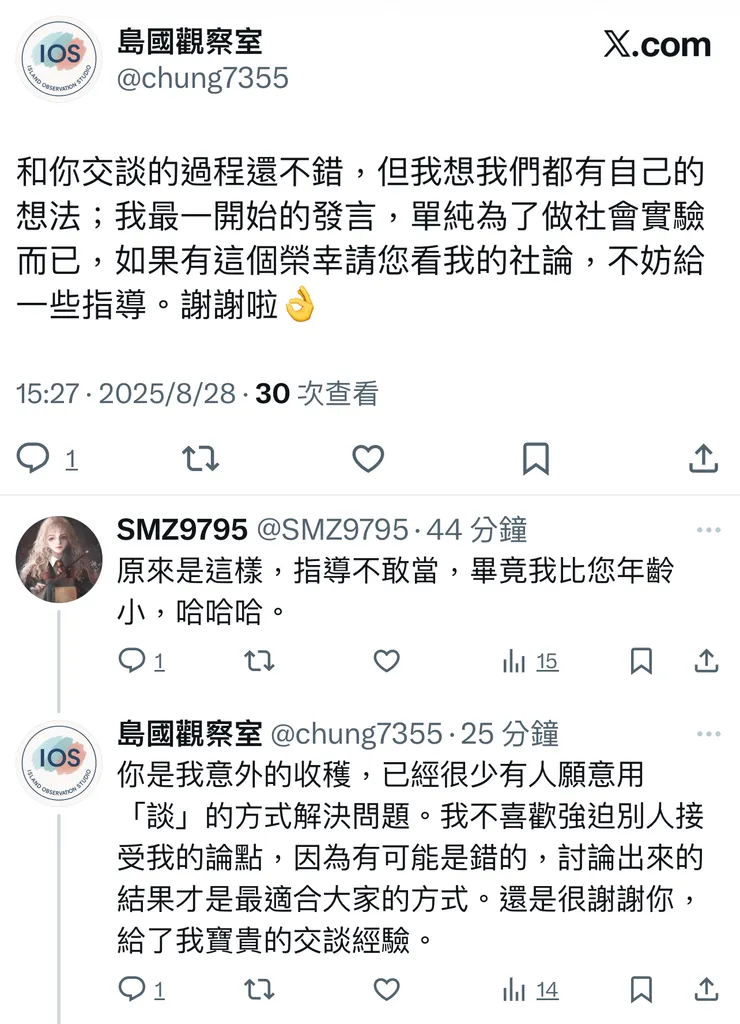
Task: Reply to SMZ9795's comment
Action: click(132, 660)
